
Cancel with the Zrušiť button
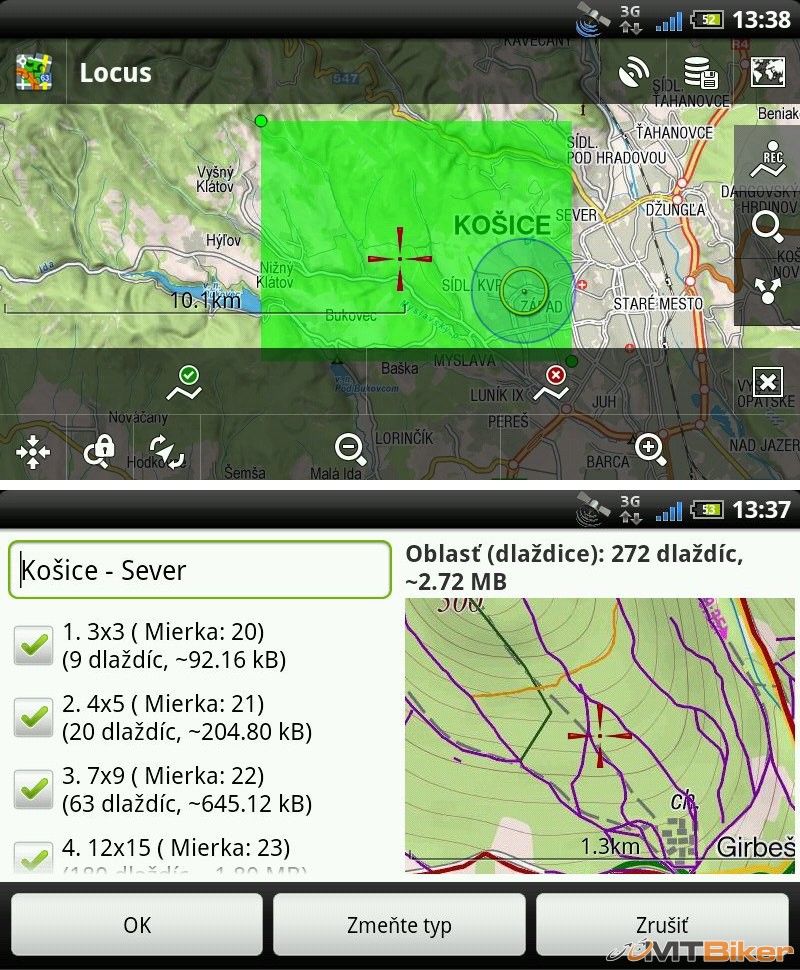pos(662,925)
